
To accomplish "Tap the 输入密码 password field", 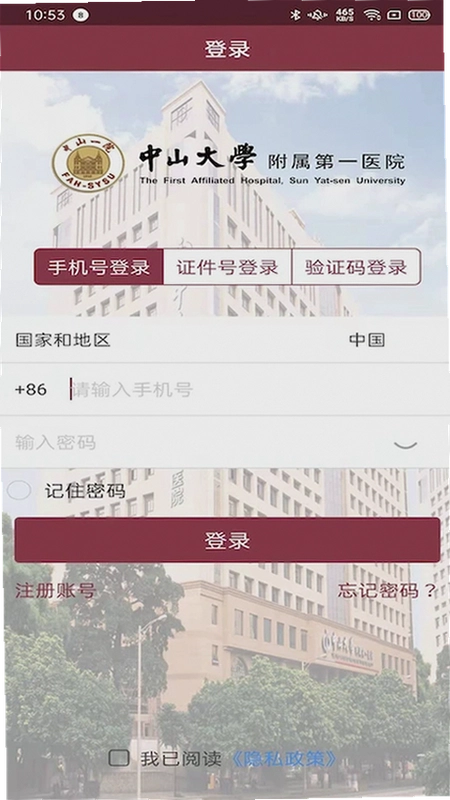I will (199, 442).
